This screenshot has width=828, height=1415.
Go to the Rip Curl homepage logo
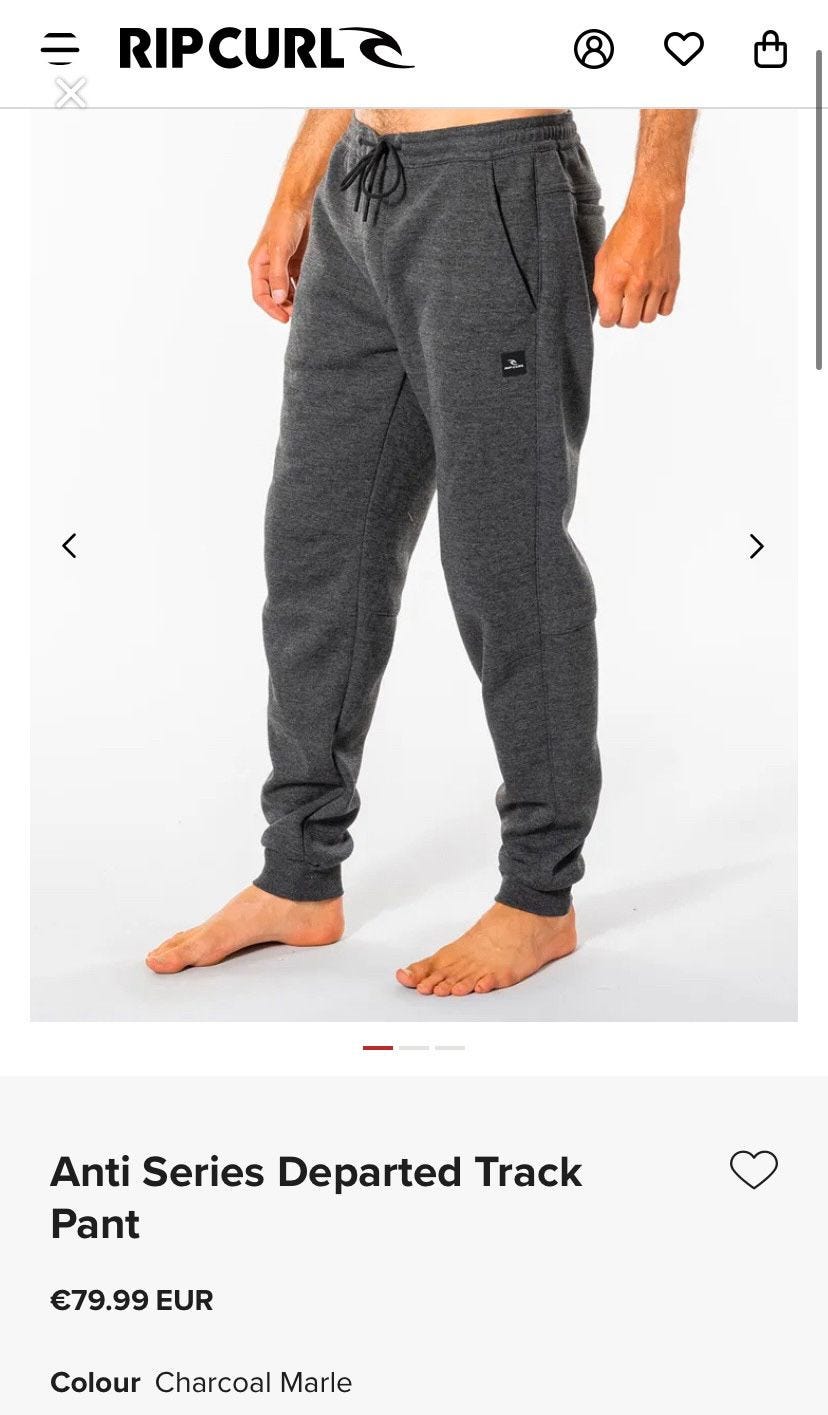pos(266,48)
